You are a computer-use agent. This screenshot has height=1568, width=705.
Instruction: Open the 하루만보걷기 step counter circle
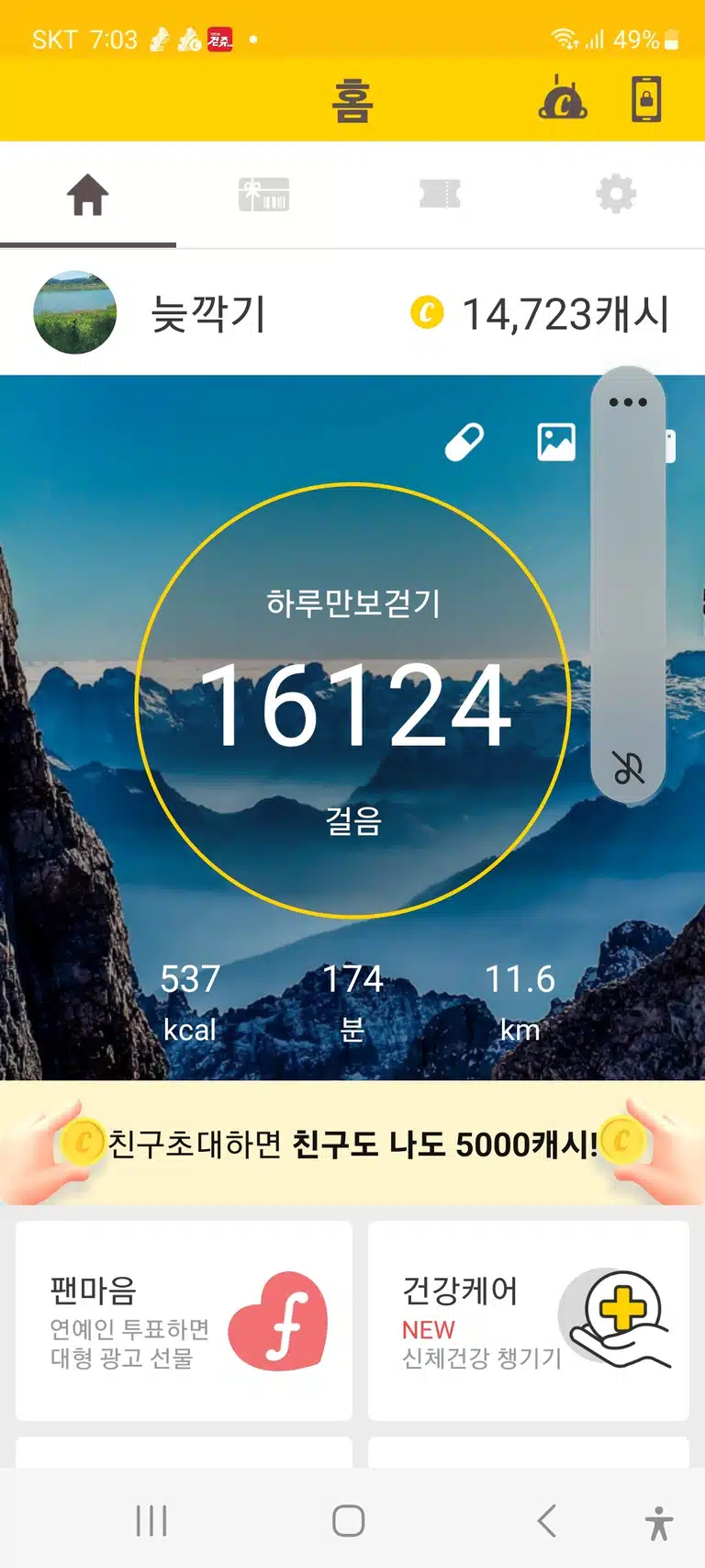point(353,700)
